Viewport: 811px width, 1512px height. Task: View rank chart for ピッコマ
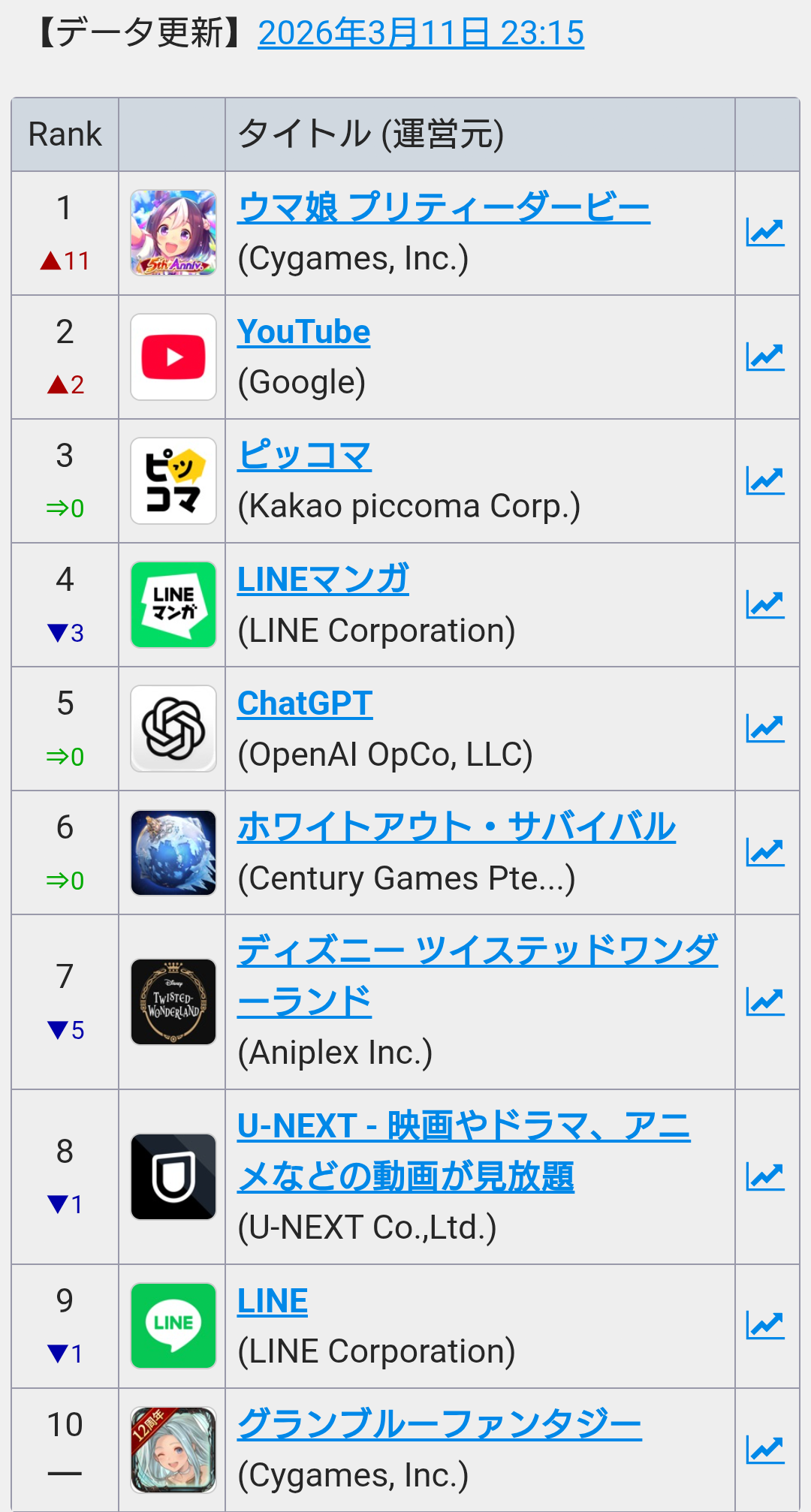765,480
